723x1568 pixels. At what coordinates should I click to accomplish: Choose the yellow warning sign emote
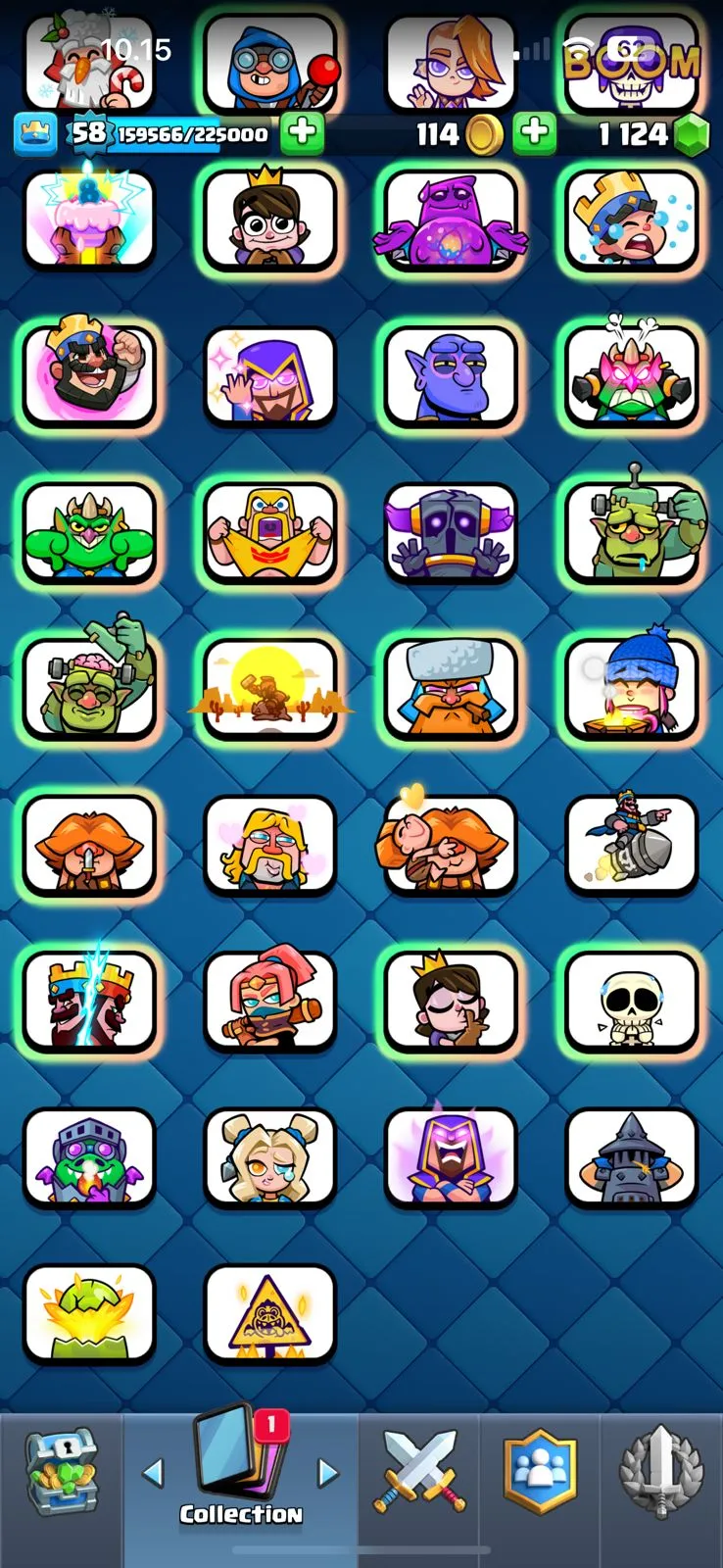[x=270, y=1313]
